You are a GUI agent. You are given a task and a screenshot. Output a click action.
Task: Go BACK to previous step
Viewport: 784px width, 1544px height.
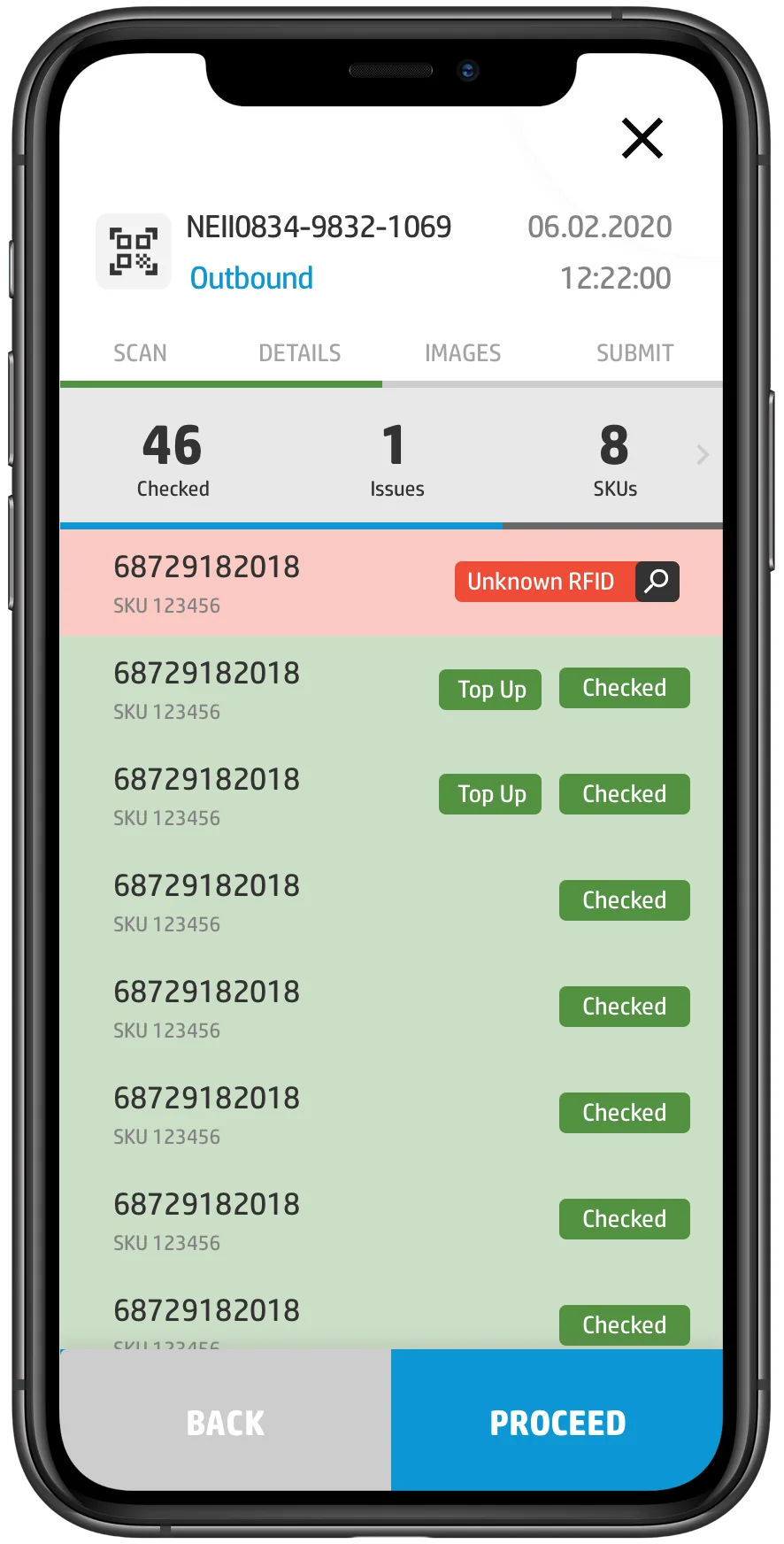point(226,1420)
